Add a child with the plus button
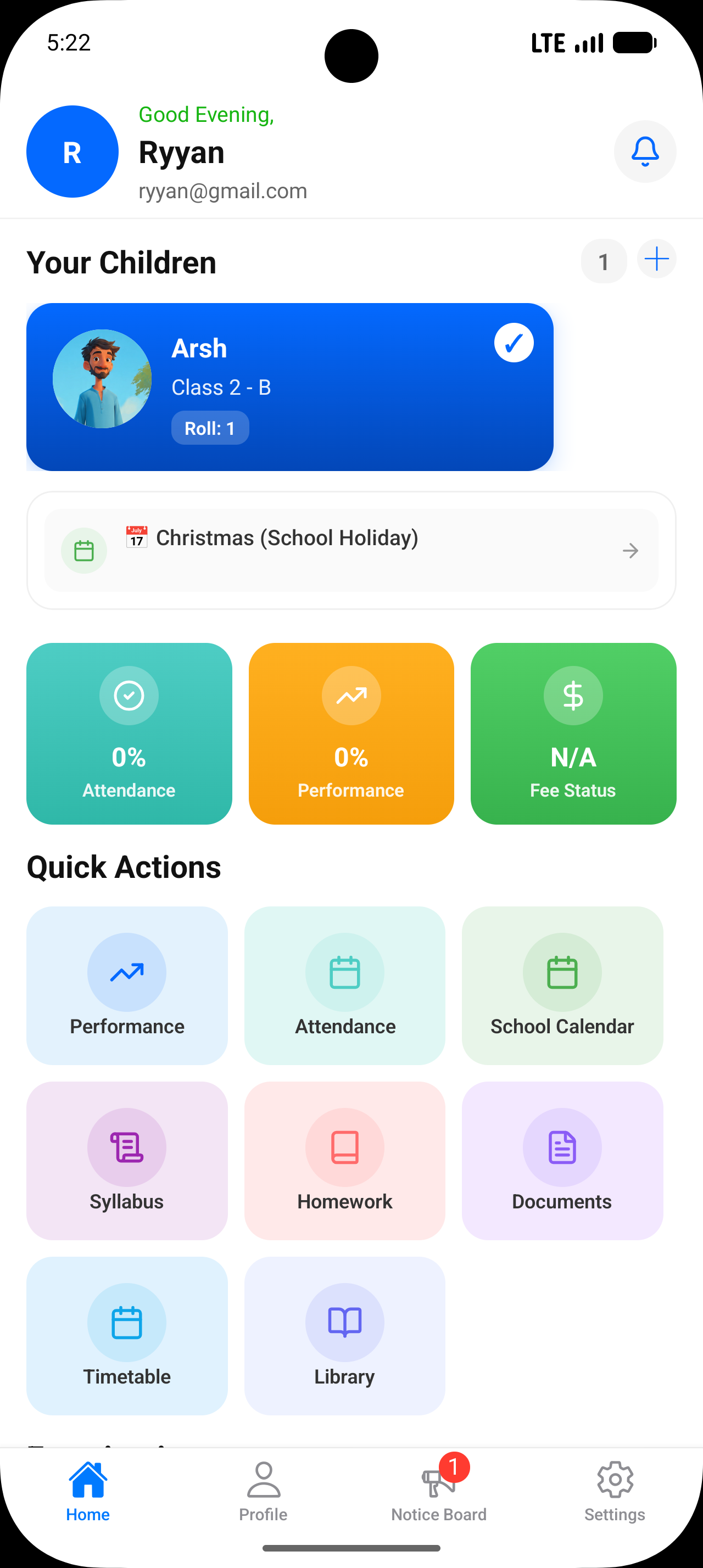 point(656,259)
